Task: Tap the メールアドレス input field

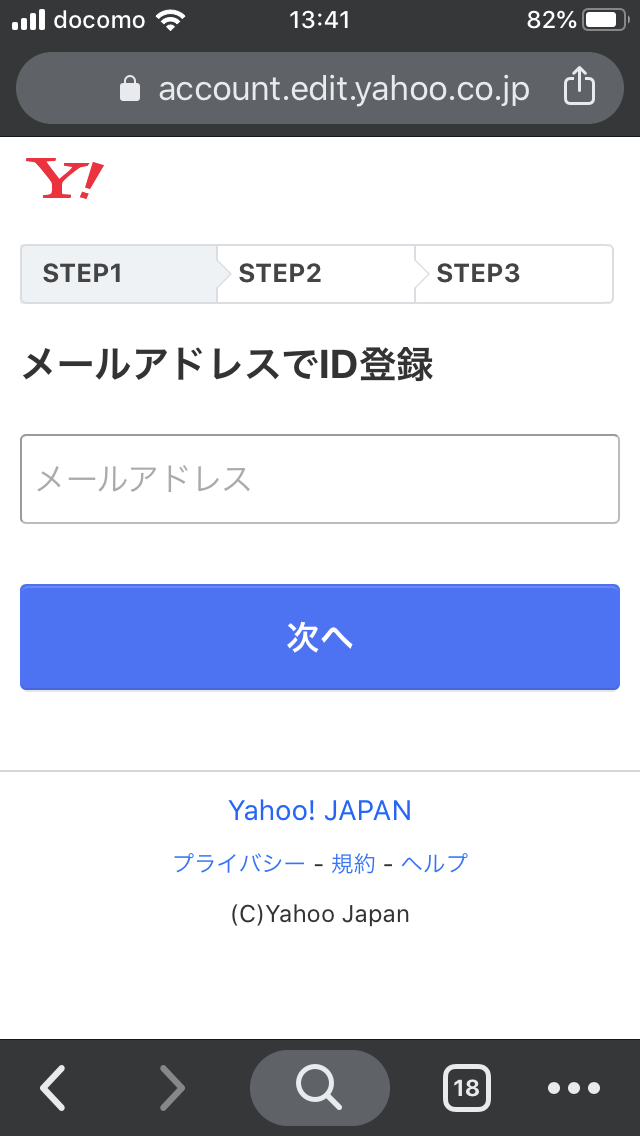Action: [320, 479]
